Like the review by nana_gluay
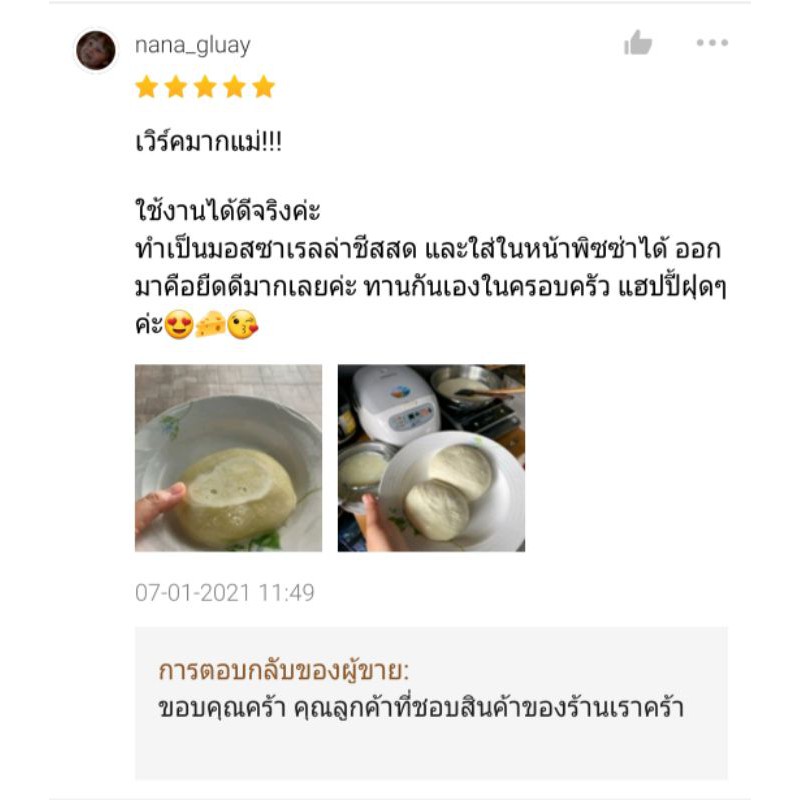The image size is (800, 800). tap(638, 43)
